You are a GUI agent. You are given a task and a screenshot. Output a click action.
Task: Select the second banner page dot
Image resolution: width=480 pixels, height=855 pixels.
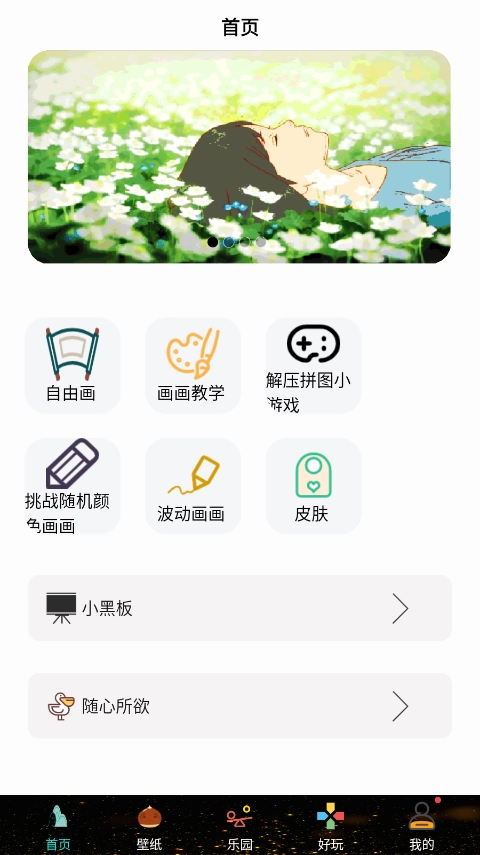coord(229,242)
